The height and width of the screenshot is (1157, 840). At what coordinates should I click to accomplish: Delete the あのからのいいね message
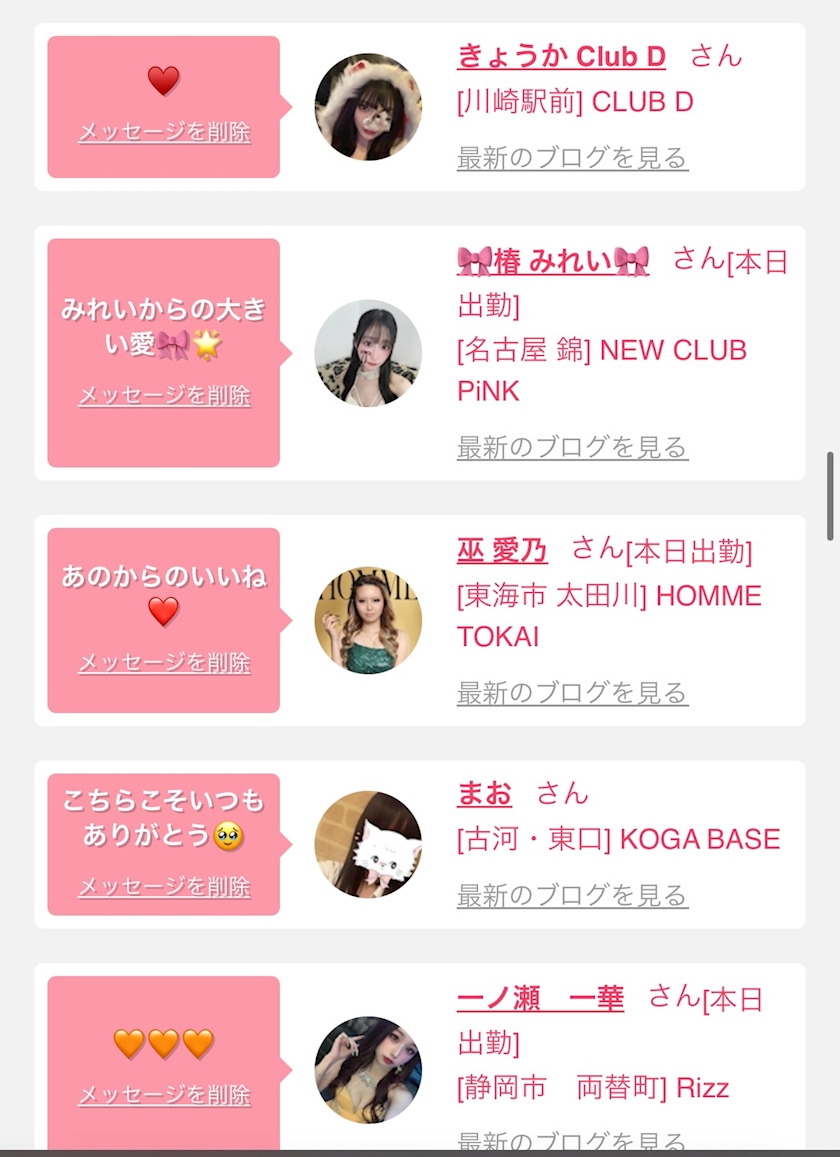tap(164, 663)
